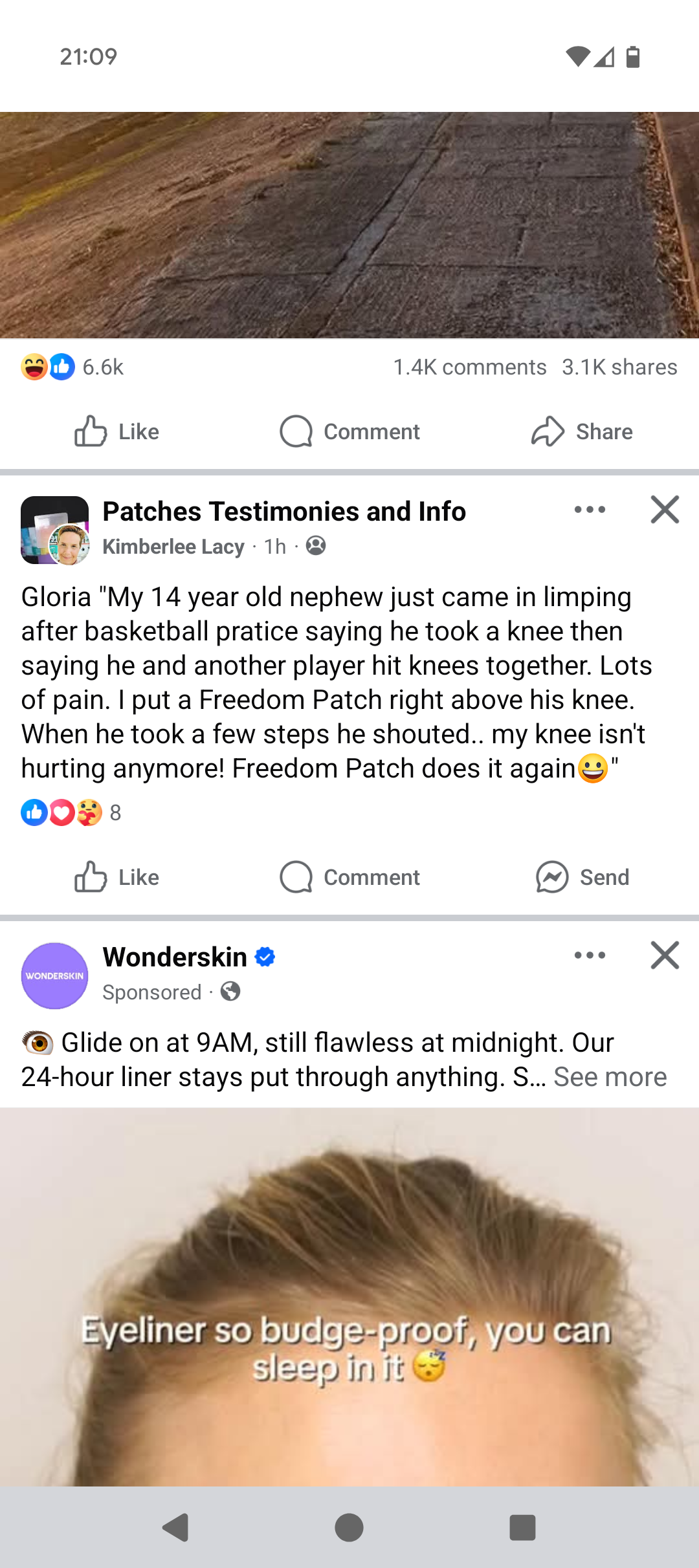Viewport: 699px width, 1568px height.
Task: Expand Wonderskin ad text with See more
Action: [x=610, y=1077]
